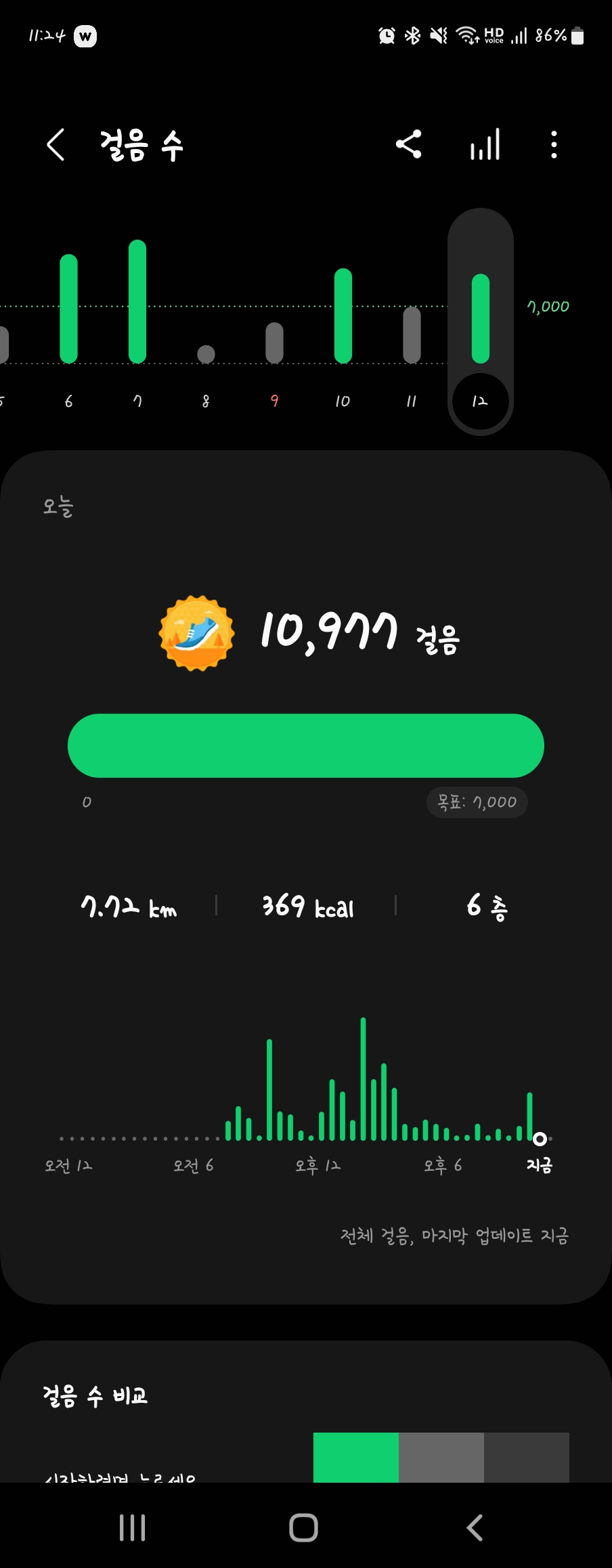The width and height of the screenshot is (612, 1568).
Task: Open the overflow menu
Action: [x=554, y=144]
